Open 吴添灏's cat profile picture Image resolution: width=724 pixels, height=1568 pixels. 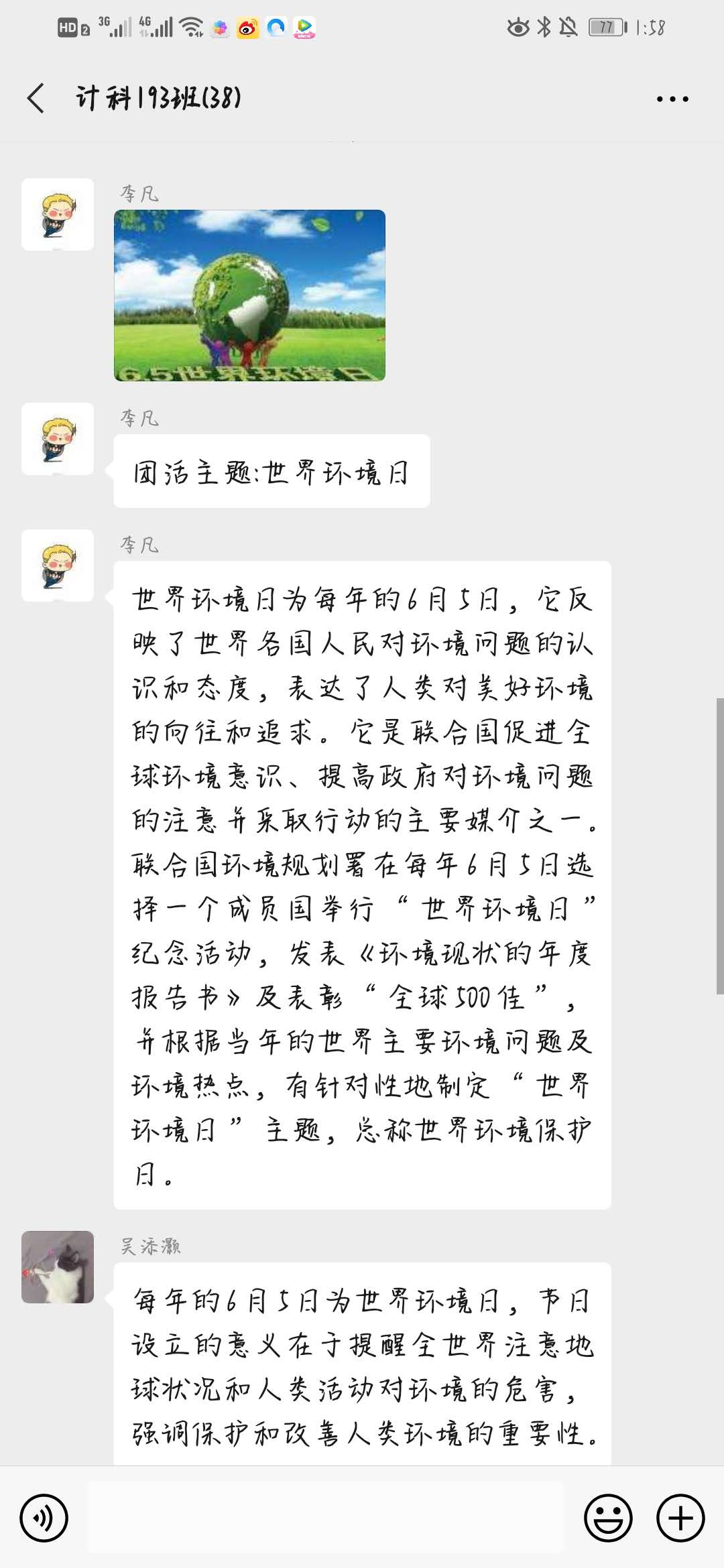[58, 1266]
